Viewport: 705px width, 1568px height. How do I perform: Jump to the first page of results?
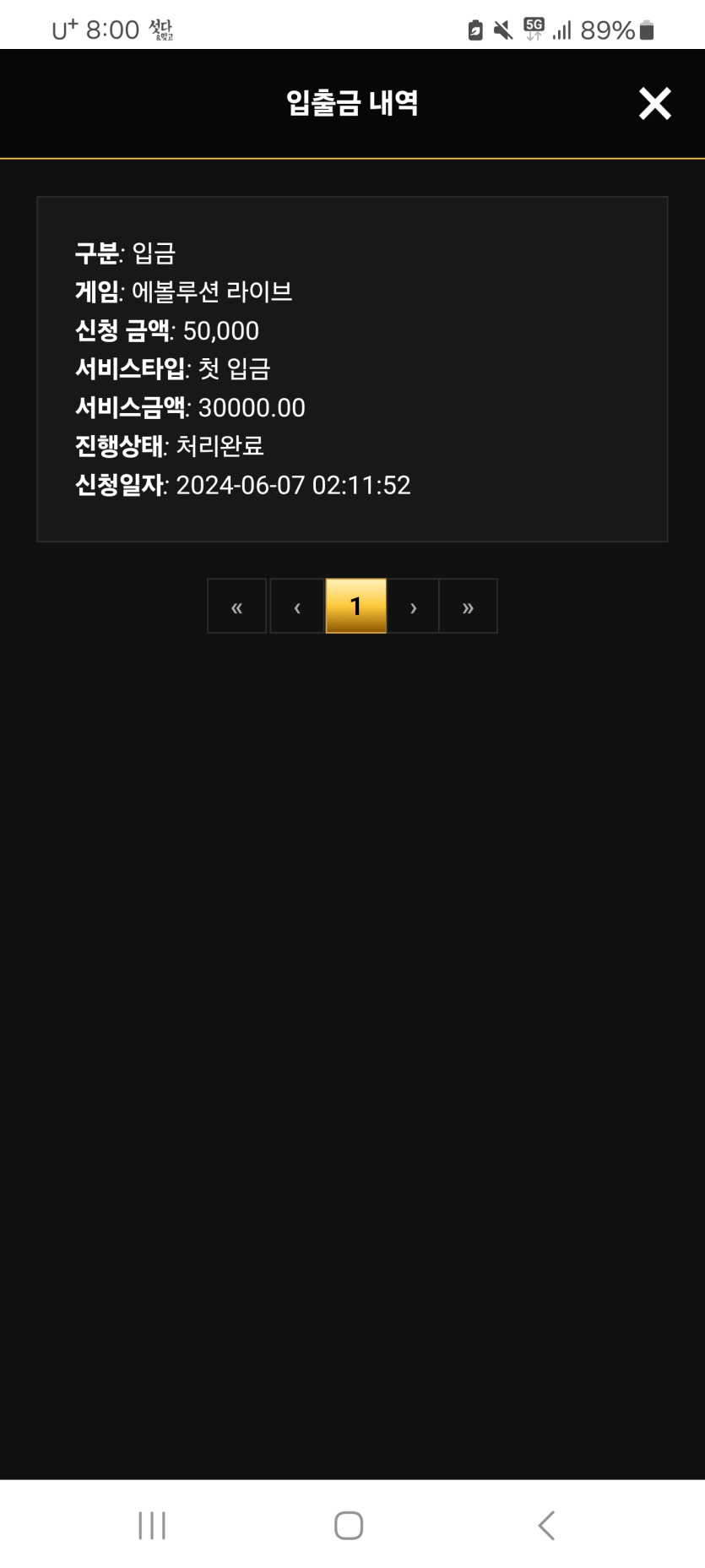[x=237, y=607]
